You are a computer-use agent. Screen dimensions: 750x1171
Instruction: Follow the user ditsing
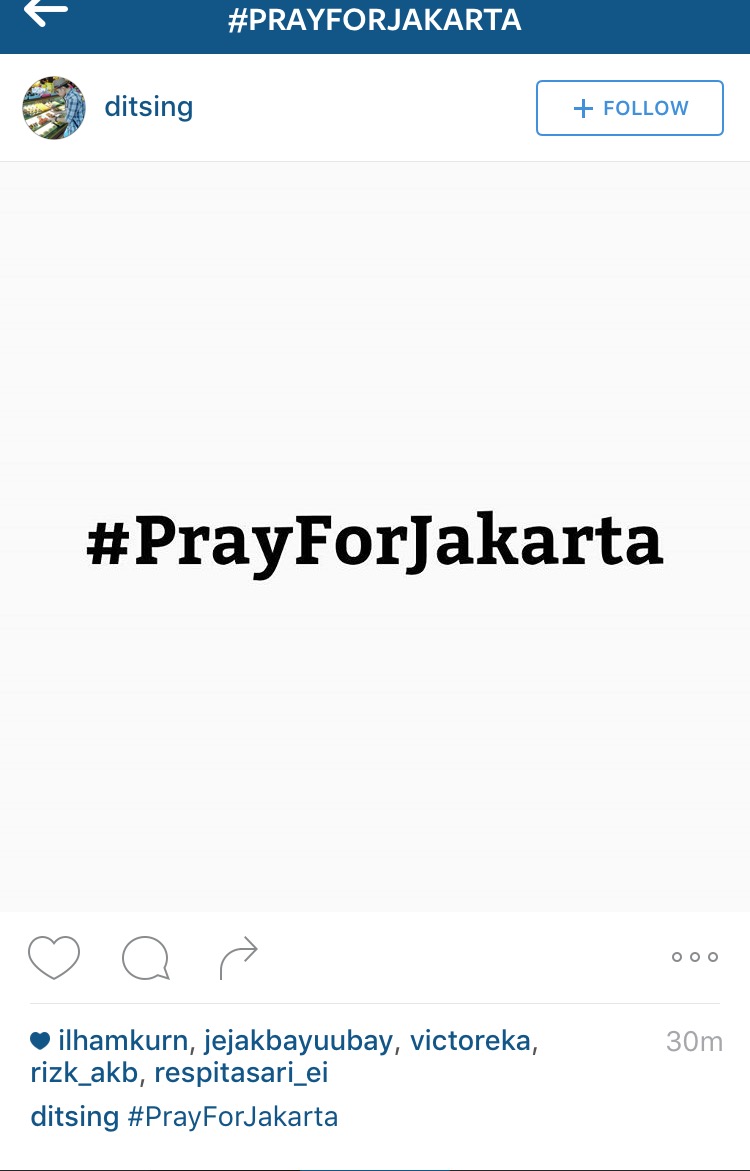click(630, 108)
